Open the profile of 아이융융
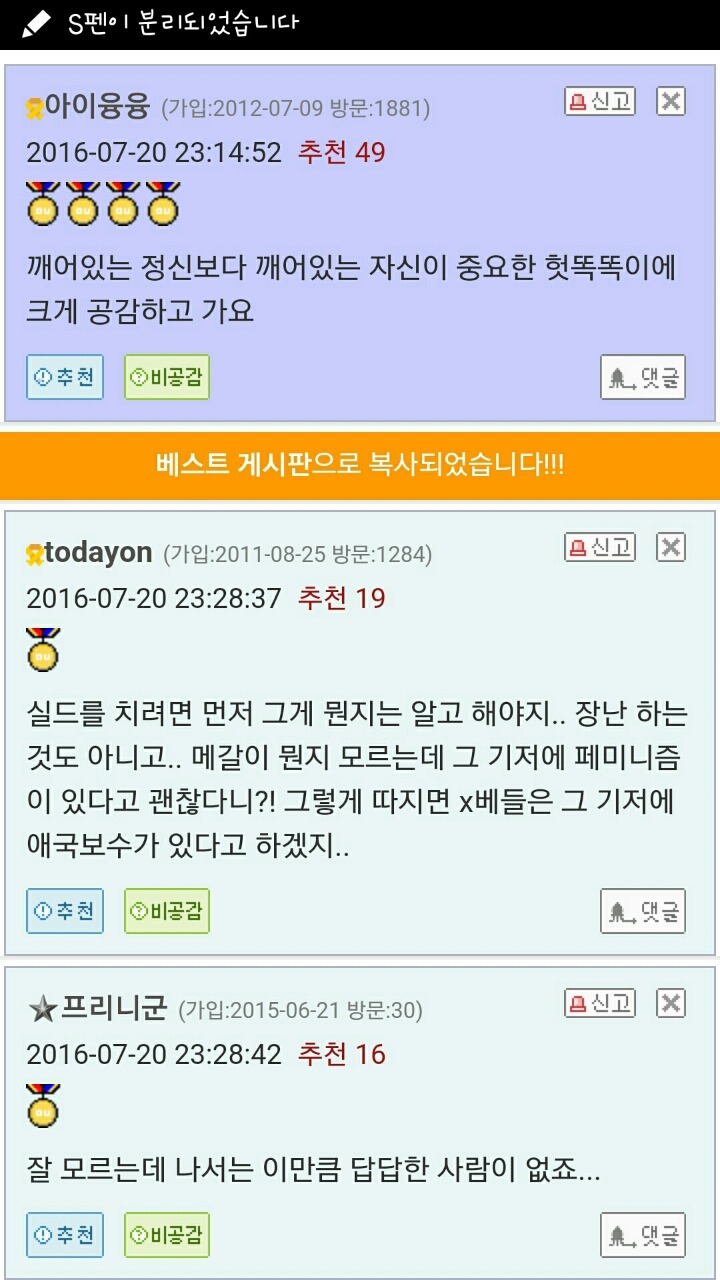Viewport: 720px width, 1280px height. (97, 106)
